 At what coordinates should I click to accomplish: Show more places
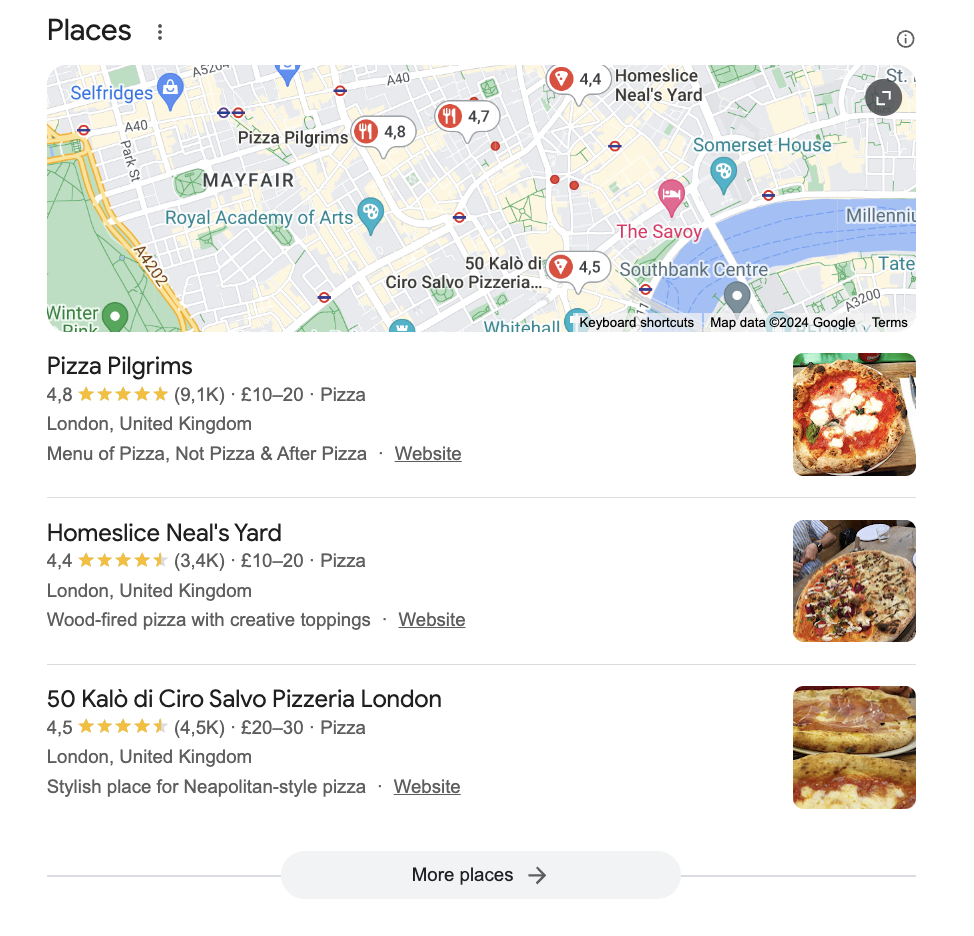pyautogui.click(x=480, y=875)
